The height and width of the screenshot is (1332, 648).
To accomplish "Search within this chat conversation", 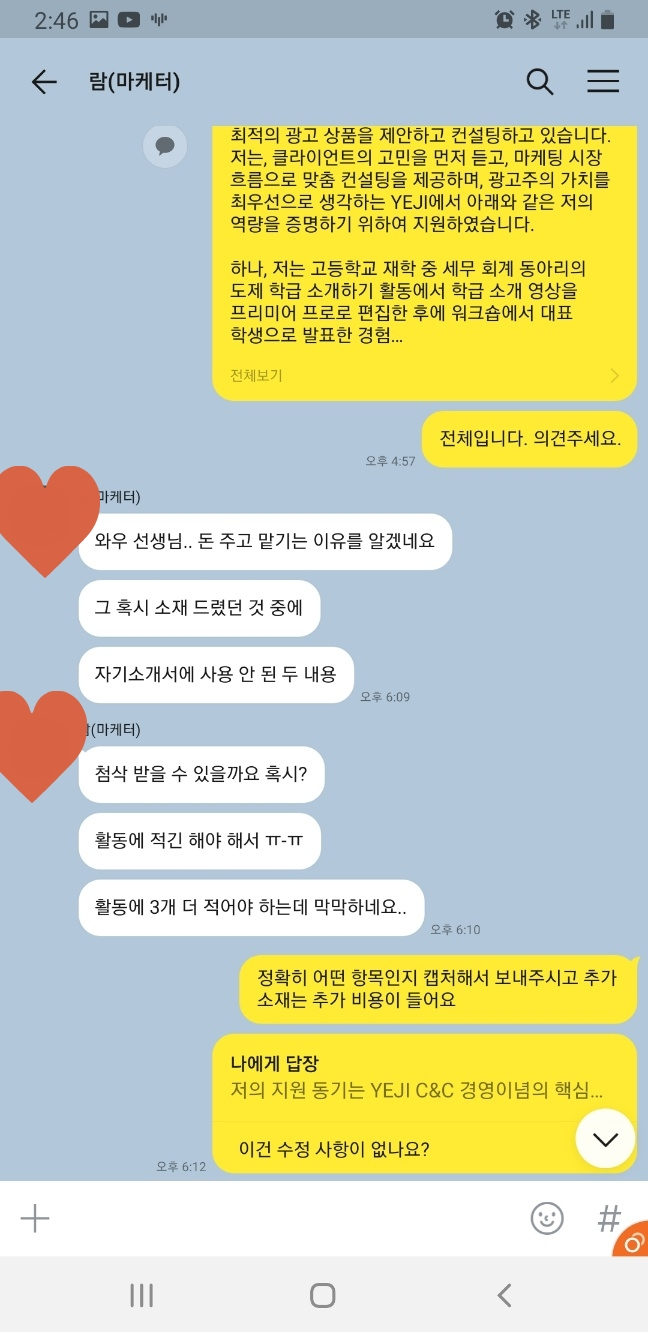I will coord(539,82).
